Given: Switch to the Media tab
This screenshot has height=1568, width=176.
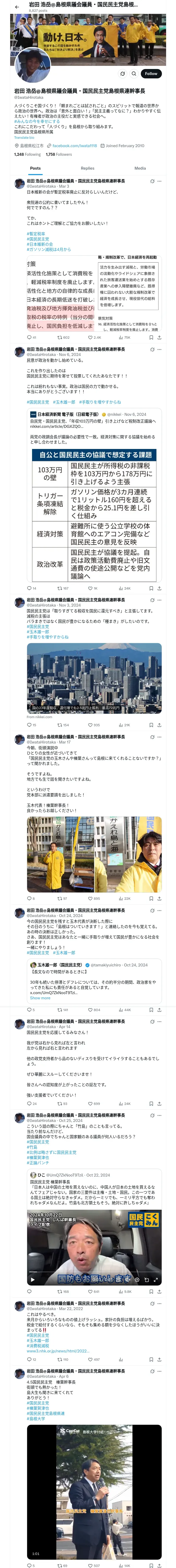Looking at the screenshot, I should point(139,168).
